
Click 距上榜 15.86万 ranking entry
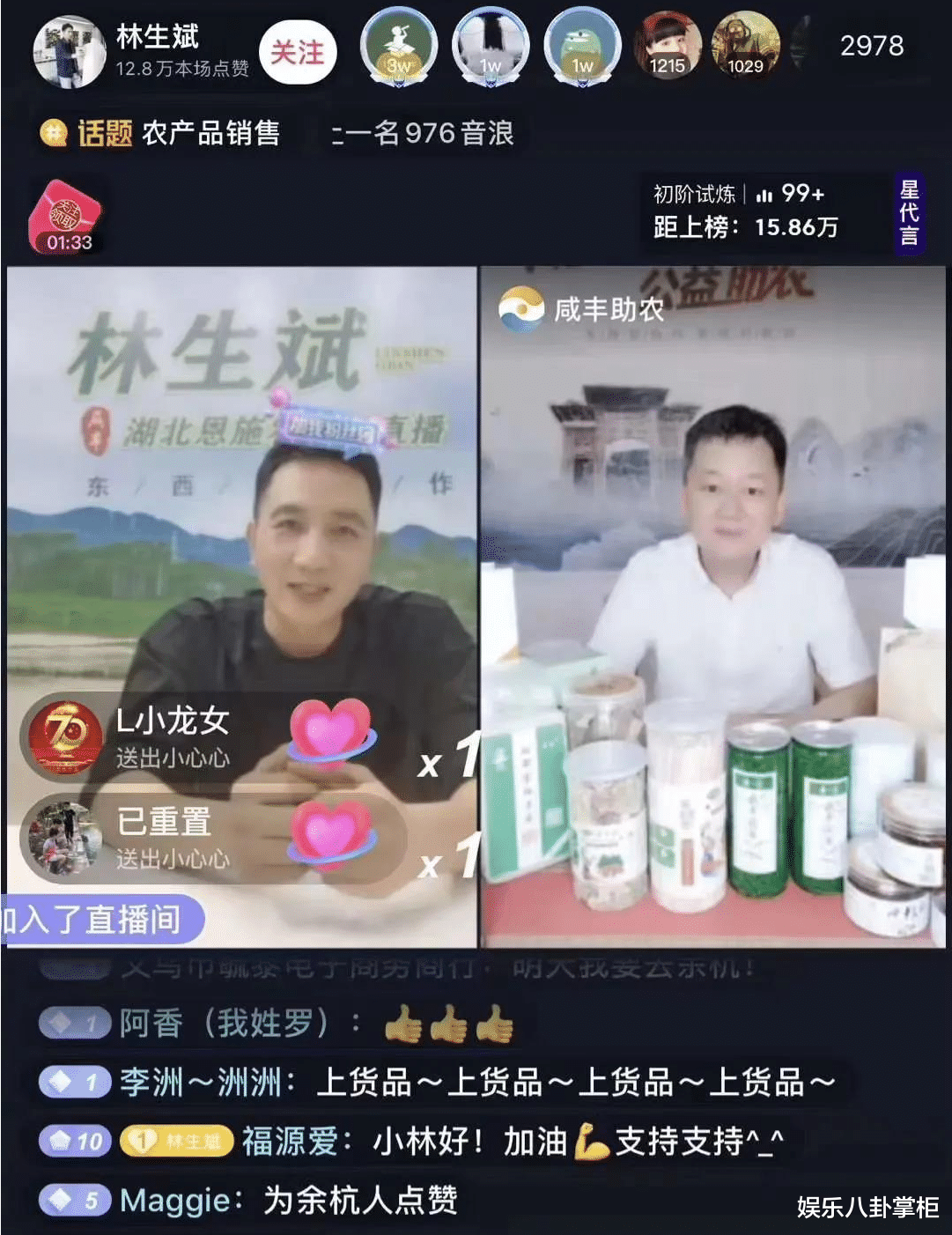pyautogui.click(x=744, y=227)
